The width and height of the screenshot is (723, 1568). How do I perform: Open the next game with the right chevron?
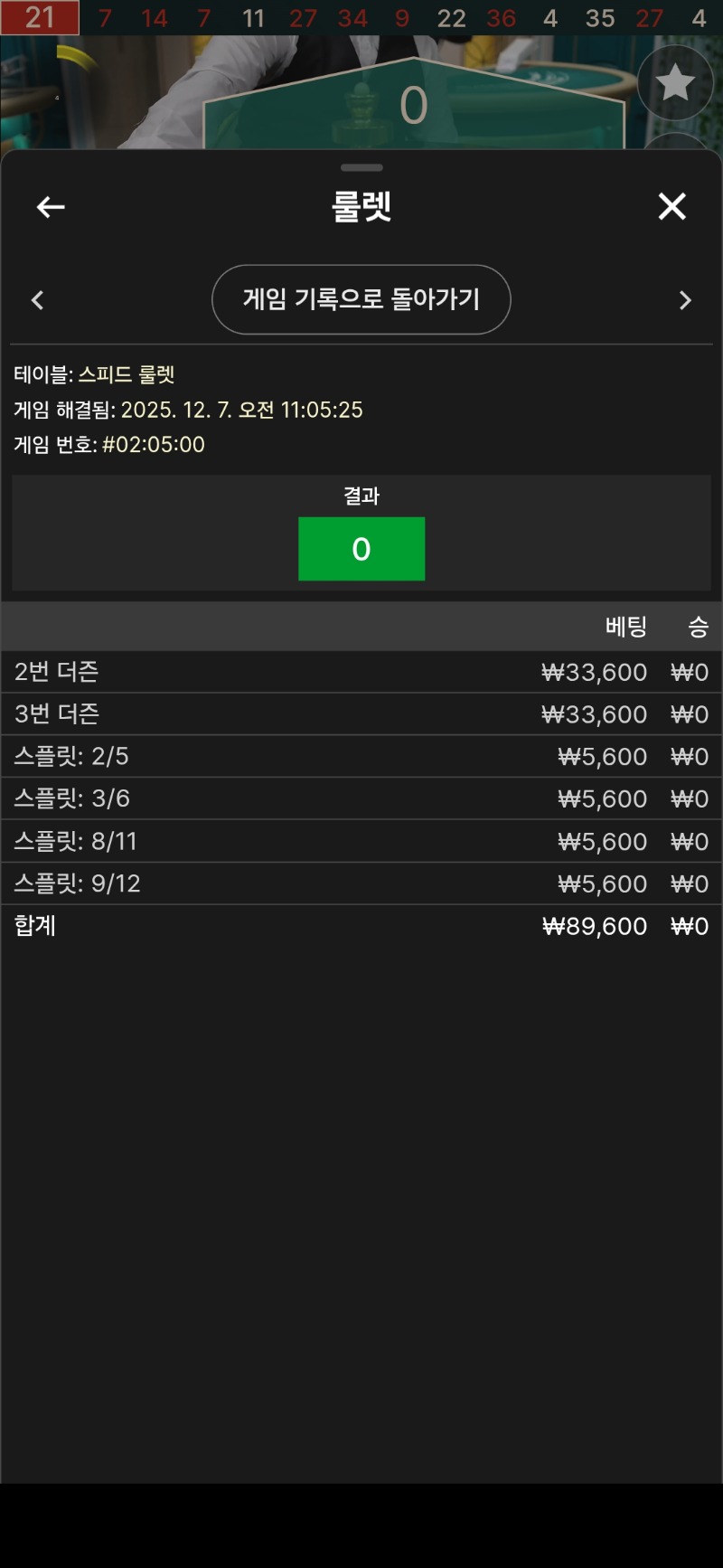pyautogui.click(x=685, y=300)
